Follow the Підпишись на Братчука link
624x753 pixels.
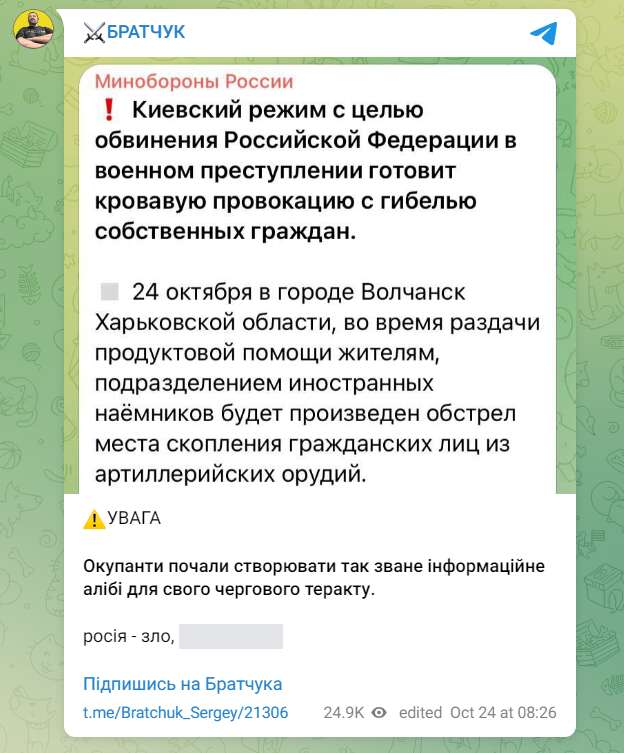(182, 684)
